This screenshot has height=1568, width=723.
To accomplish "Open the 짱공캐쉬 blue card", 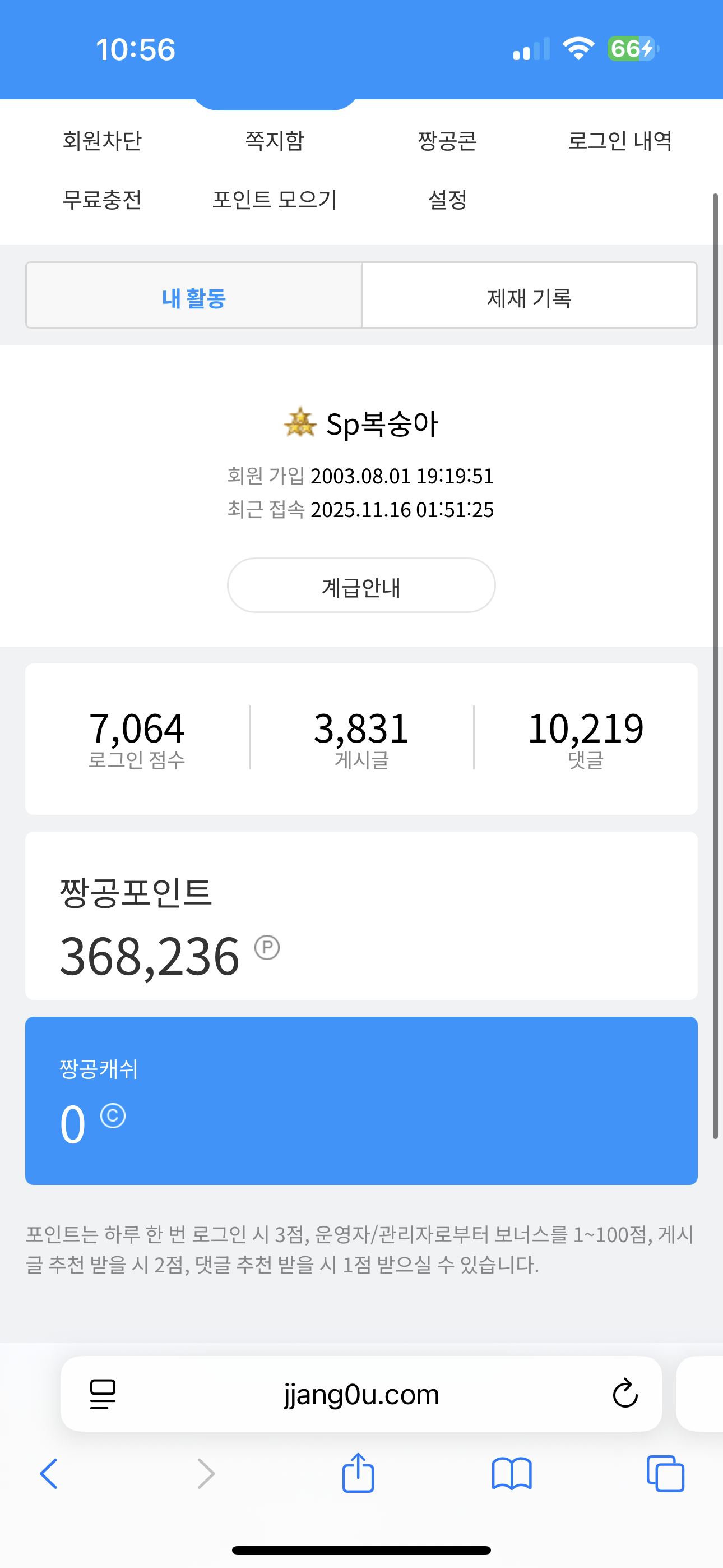I will [x=361, y=1100].
